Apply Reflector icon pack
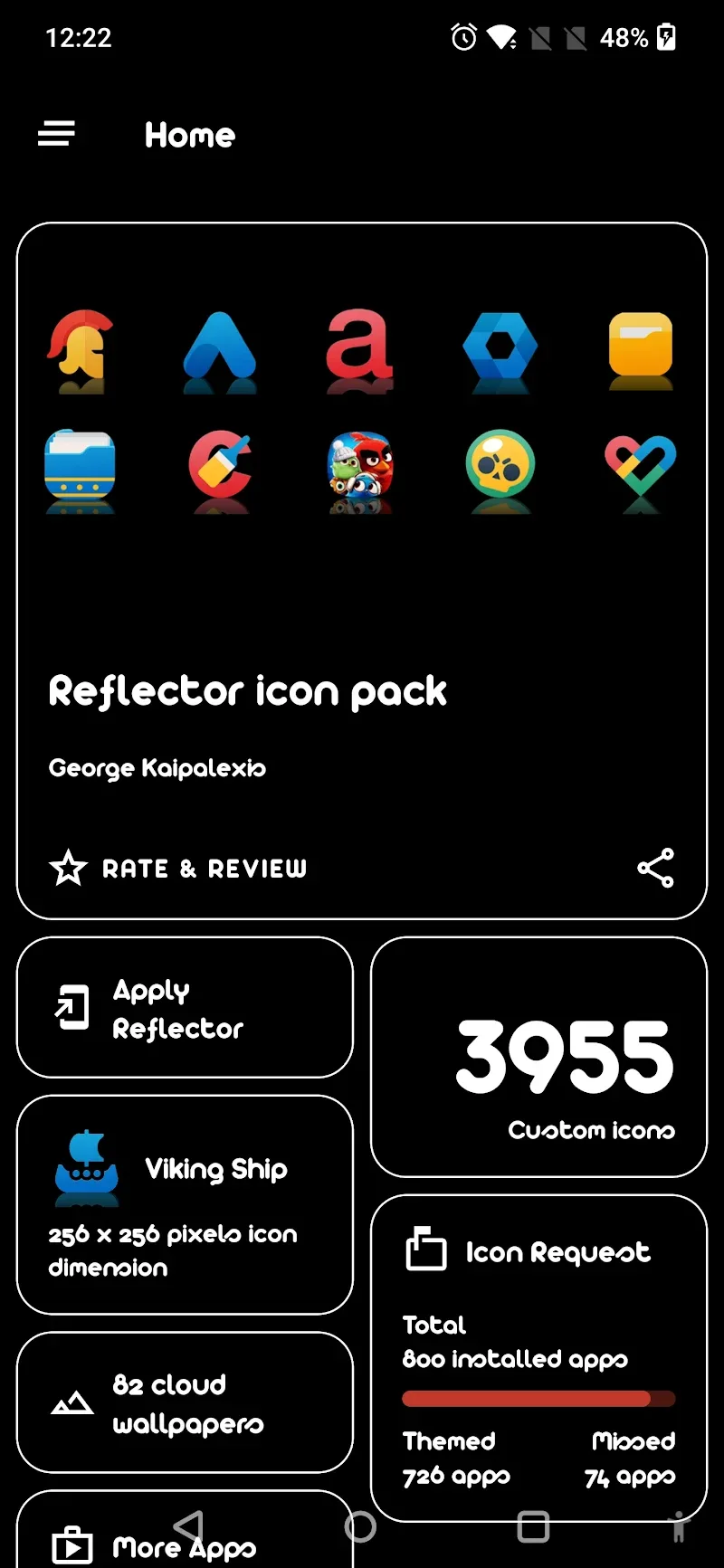The height and width of the screenshot is (1568, 724). (185, 1008)
